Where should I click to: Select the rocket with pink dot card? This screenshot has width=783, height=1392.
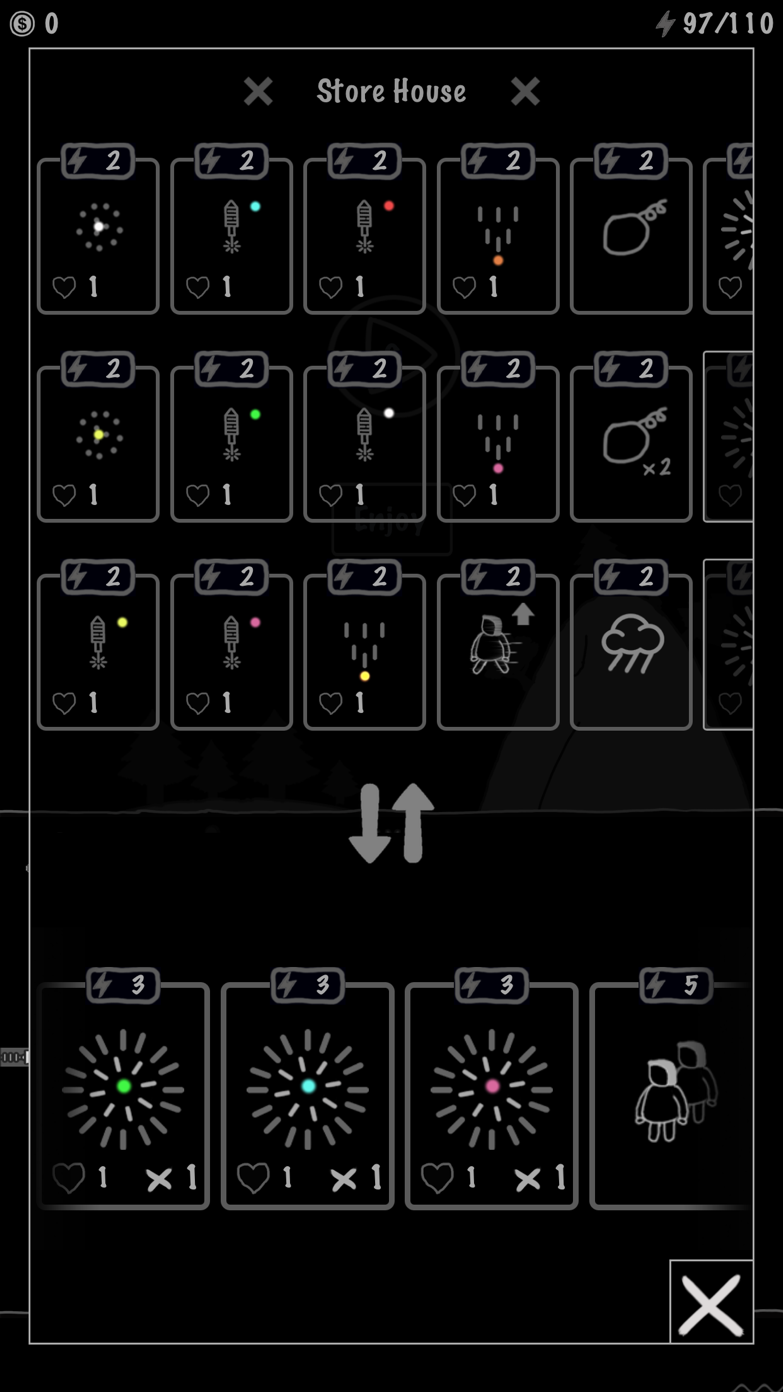pyautogui.click(x=232, y=650)
